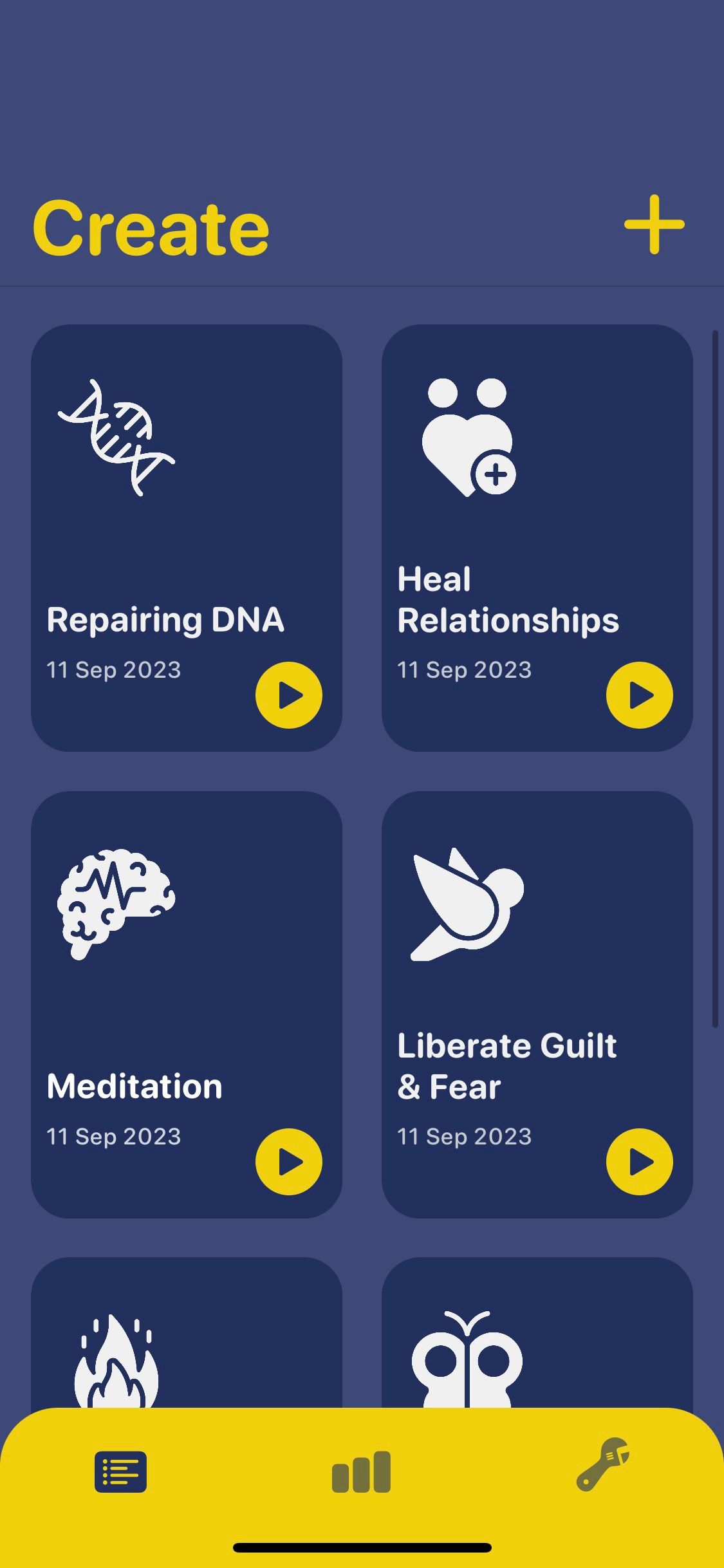Screen dimensions: 724x1568
Task: Tap the dove icon on Liberate Guilt & Fear
Action: (x=467, y=908)
